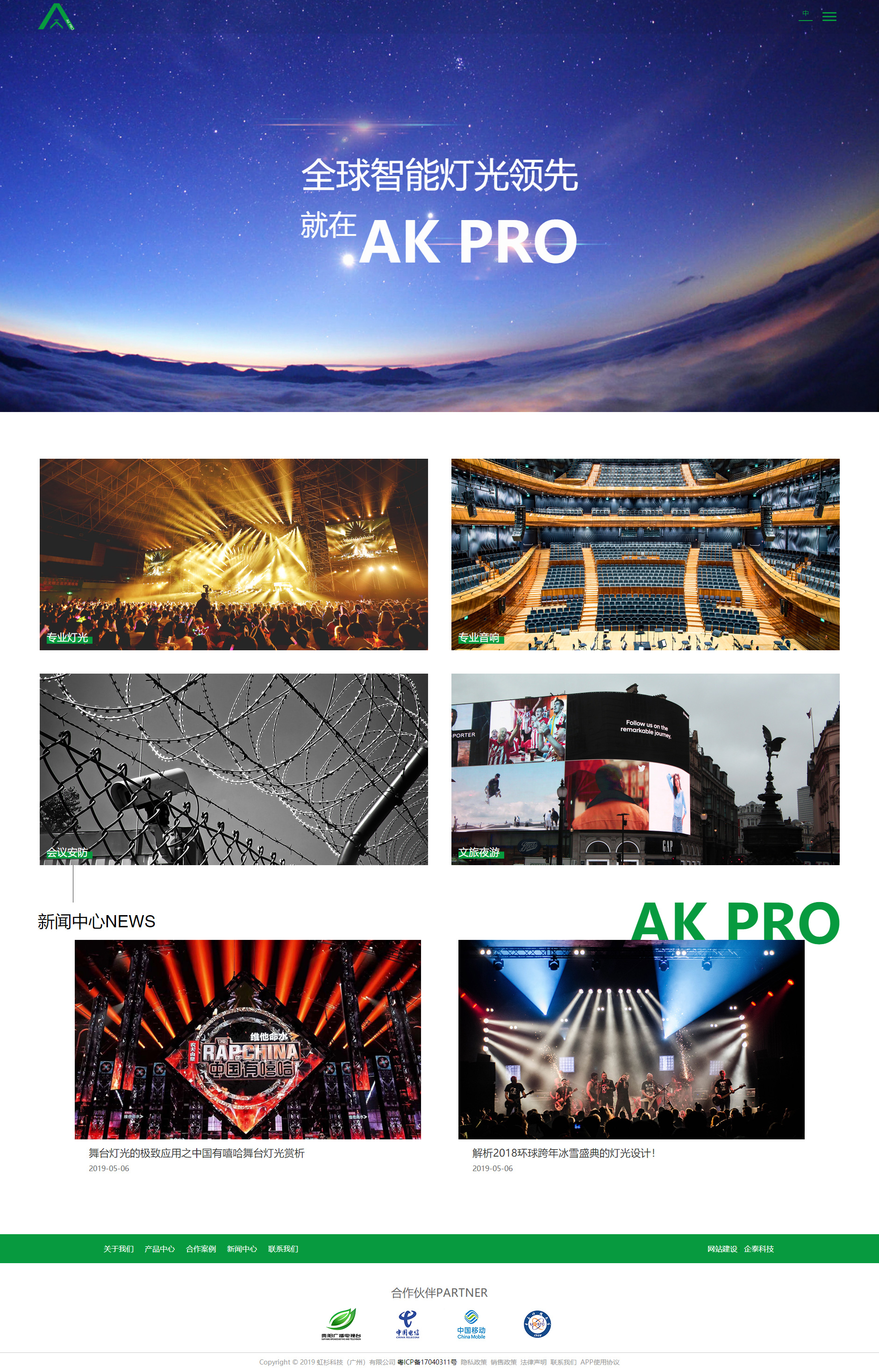
Task: View the 销售政策 page
Action: click(x=503, y=1362)
